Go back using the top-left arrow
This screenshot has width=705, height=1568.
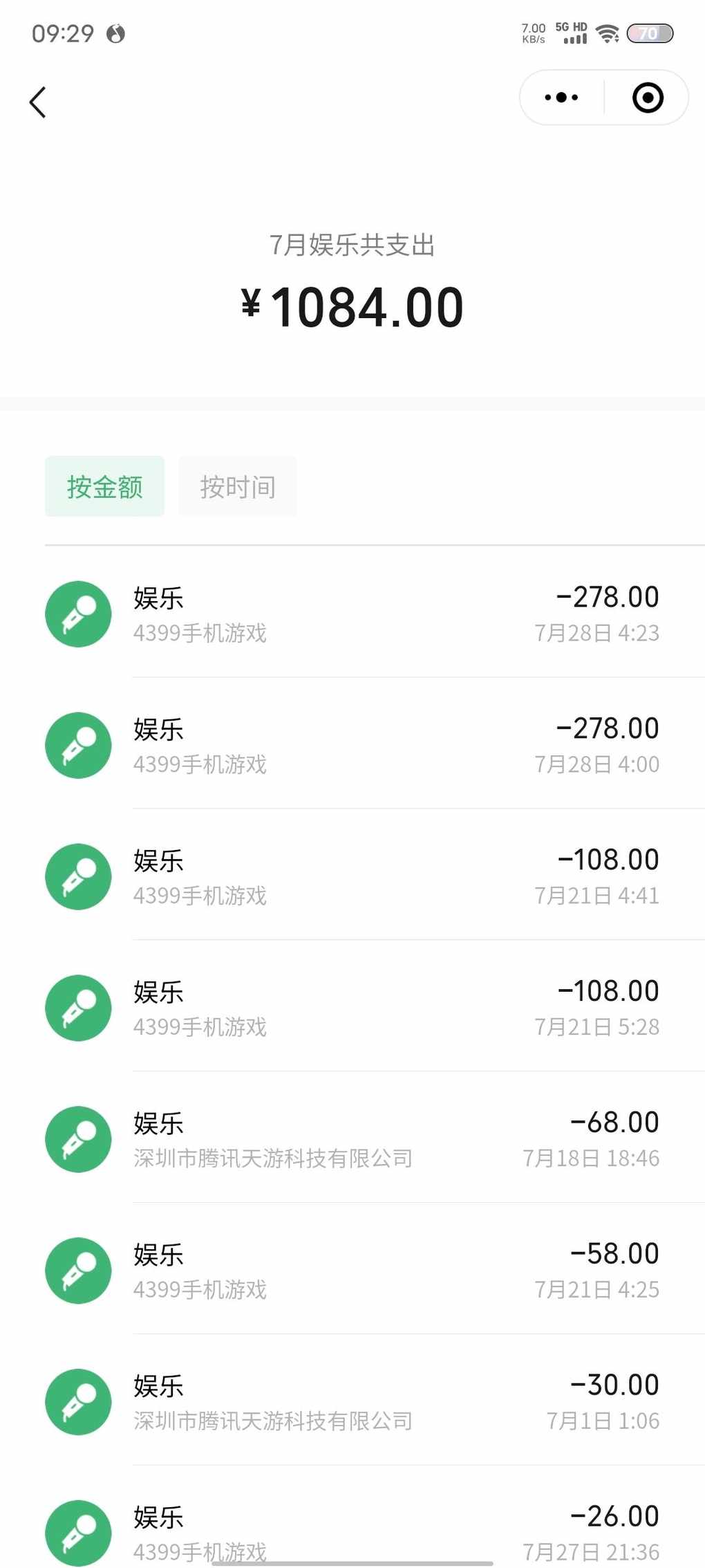tap(38, 102)
